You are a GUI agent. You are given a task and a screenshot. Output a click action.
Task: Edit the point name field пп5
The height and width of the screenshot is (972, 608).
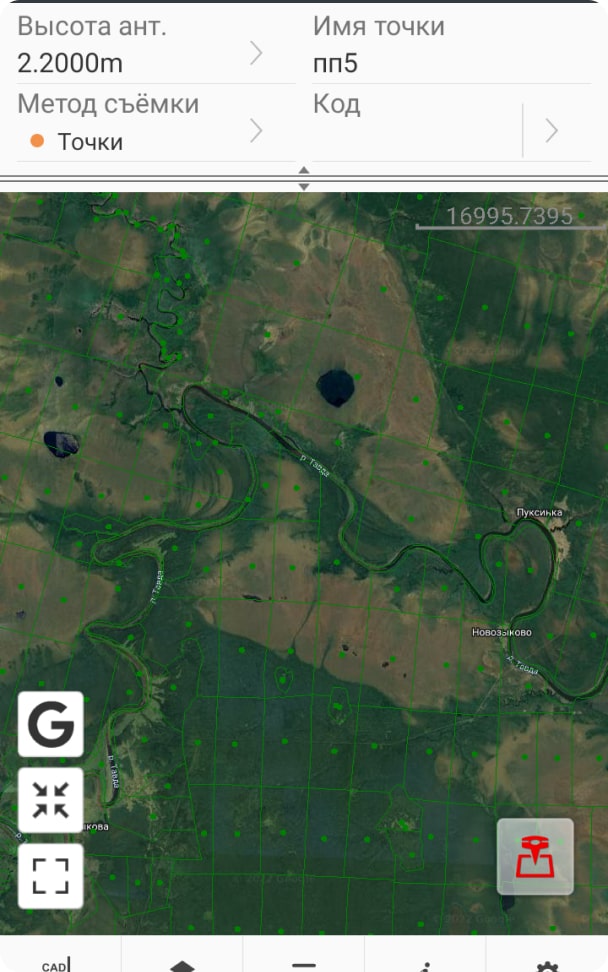coord(450,65)
